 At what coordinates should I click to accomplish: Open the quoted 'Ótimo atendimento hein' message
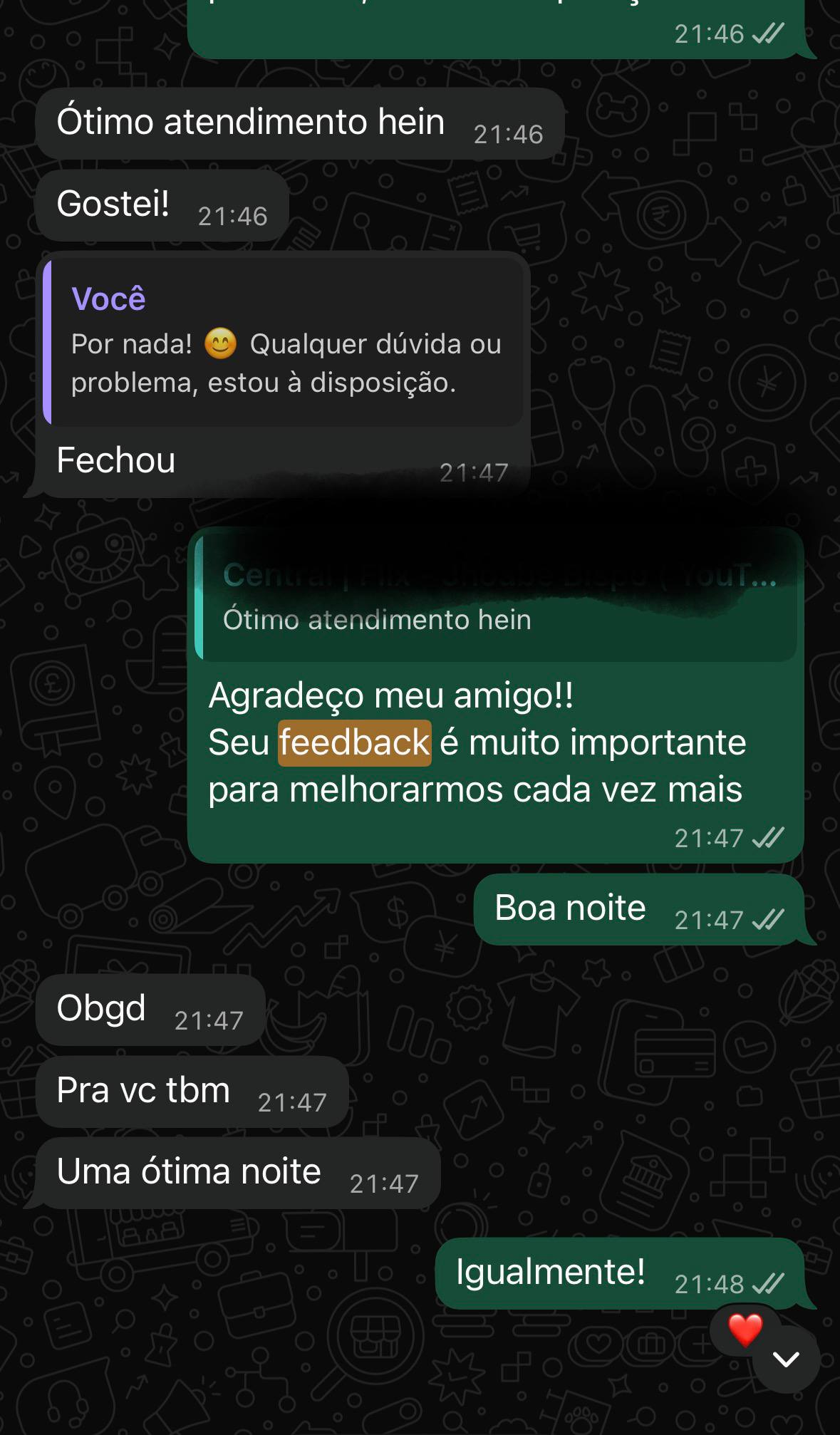378,619
